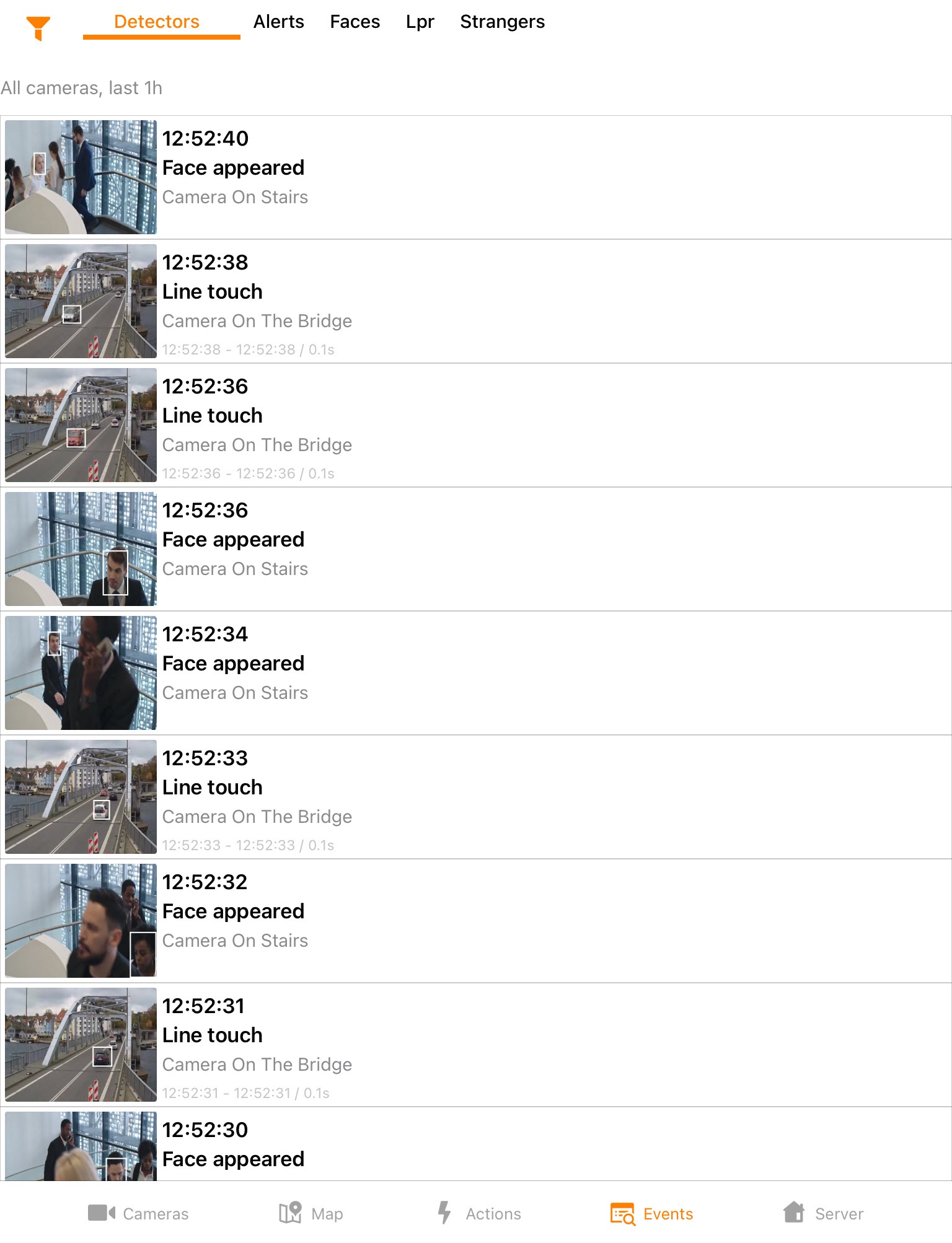
Task: Open the 12:52:38 Line touch event
Action: tap(476, 301)
